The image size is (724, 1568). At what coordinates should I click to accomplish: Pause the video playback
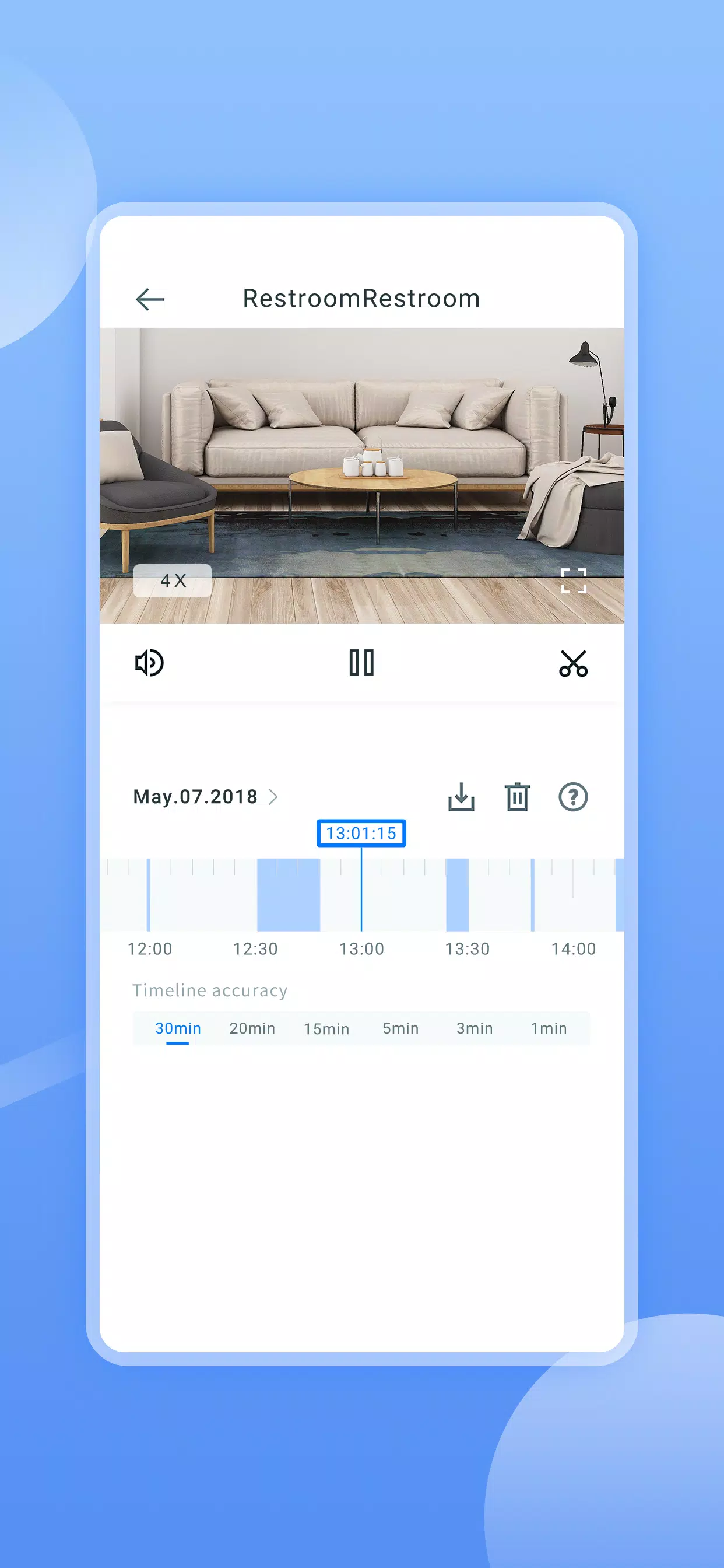pyautogui.click(x=361, y=662)
